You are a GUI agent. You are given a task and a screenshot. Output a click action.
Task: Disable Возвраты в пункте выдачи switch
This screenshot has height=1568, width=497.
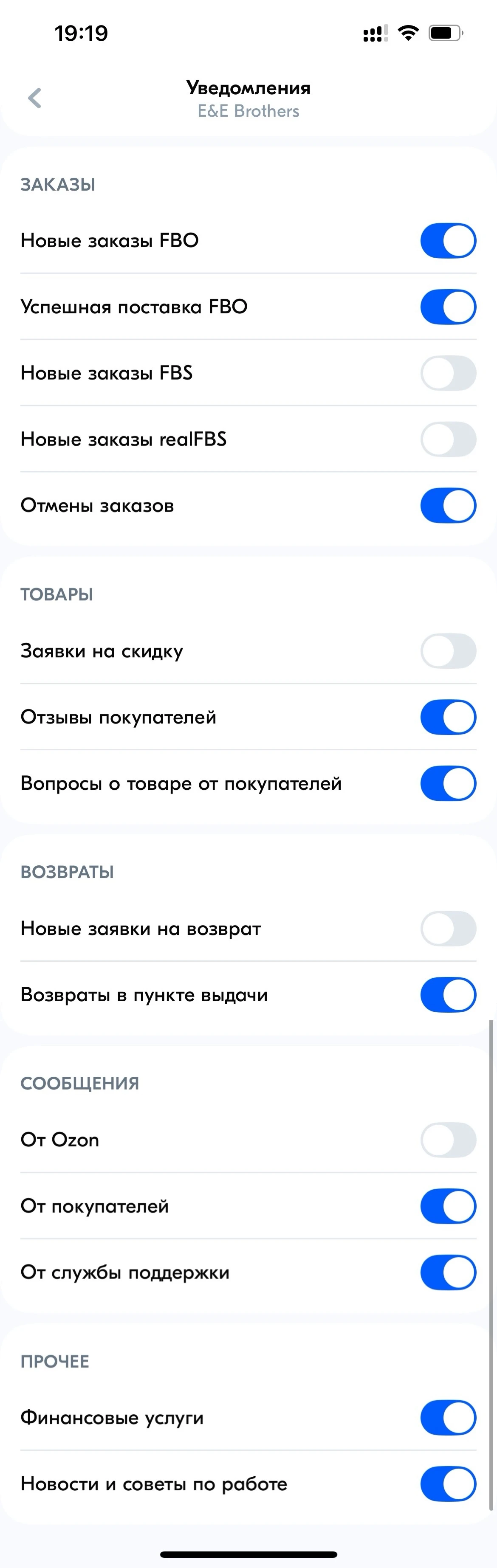448,995
